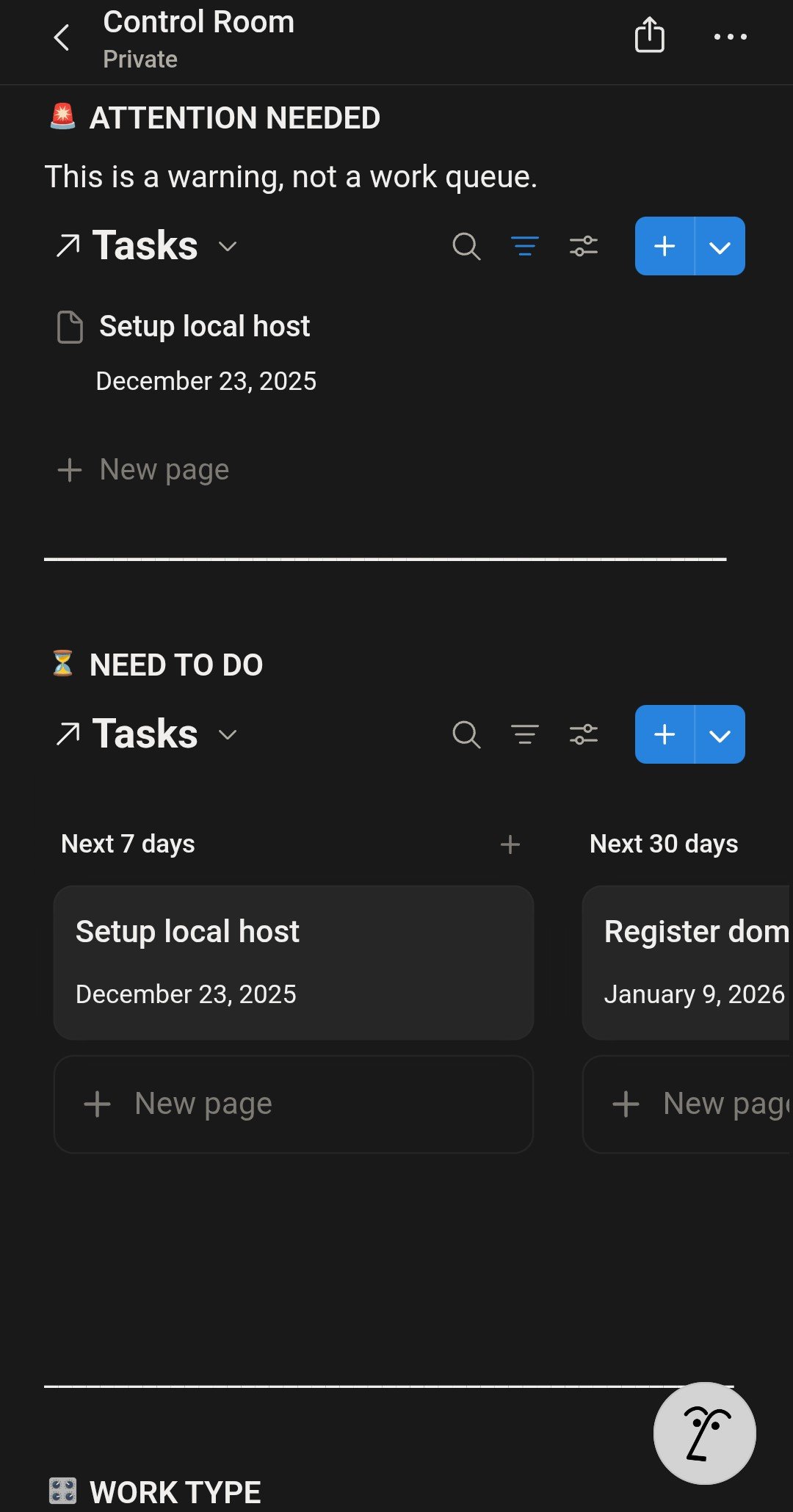Go back from Control Room page
Screen dimensions: 793x1512
[62, 37]
